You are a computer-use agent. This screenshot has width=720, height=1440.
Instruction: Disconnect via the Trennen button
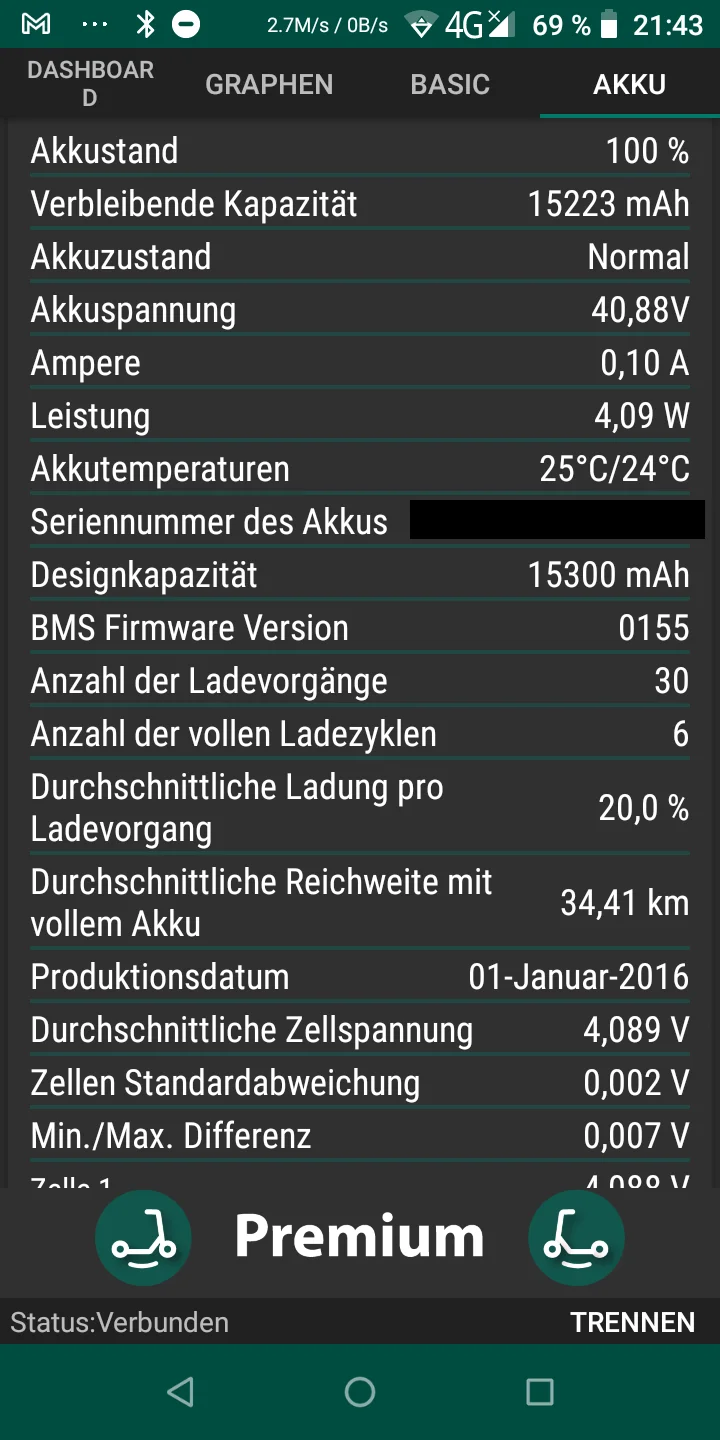point(632,1322)
